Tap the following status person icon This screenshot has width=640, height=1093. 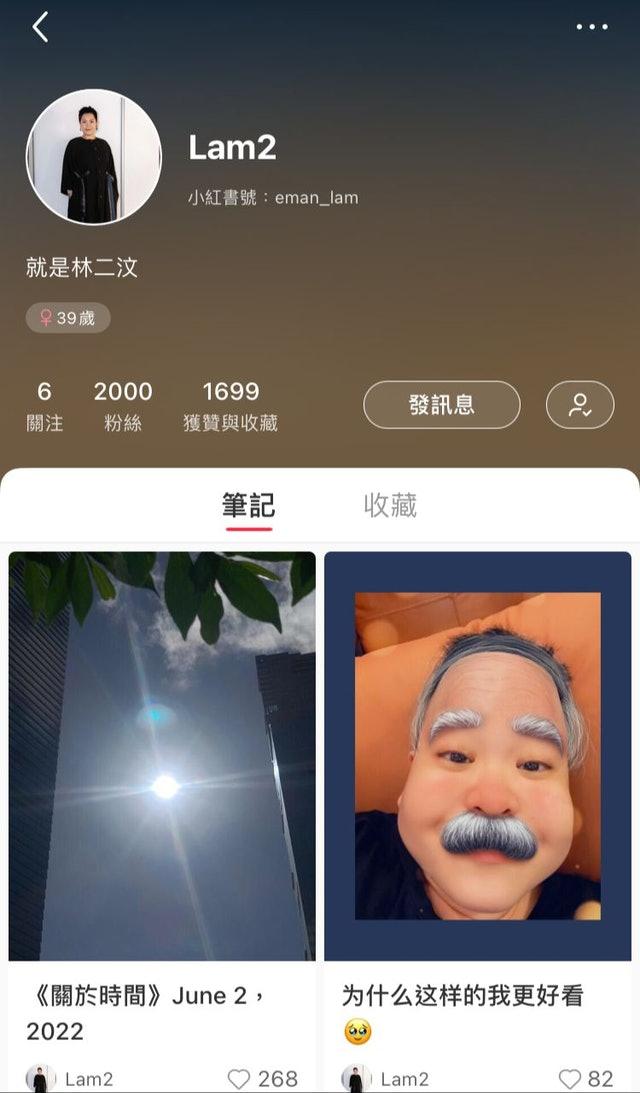tap(579, 405)
